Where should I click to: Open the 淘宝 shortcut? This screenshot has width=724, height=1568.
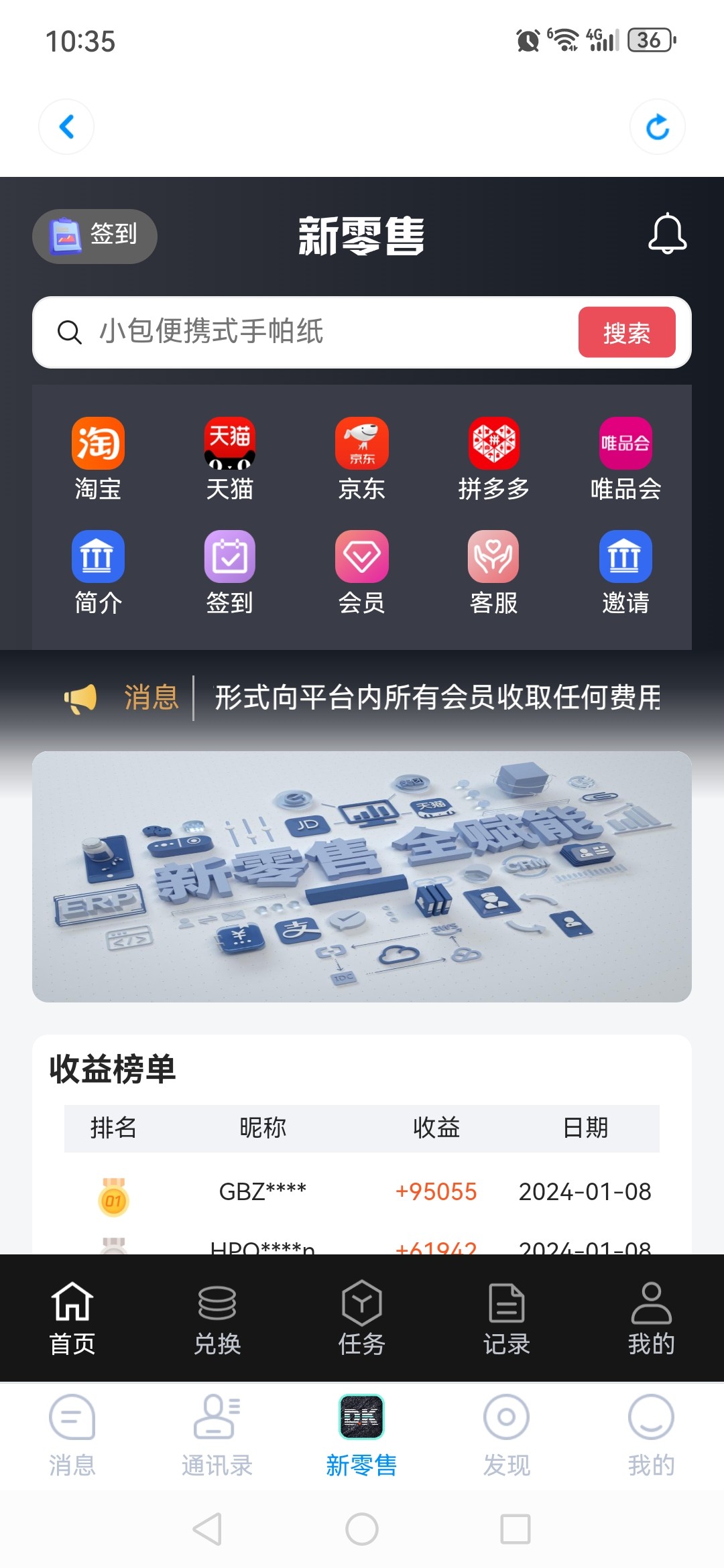pos(98,458)
